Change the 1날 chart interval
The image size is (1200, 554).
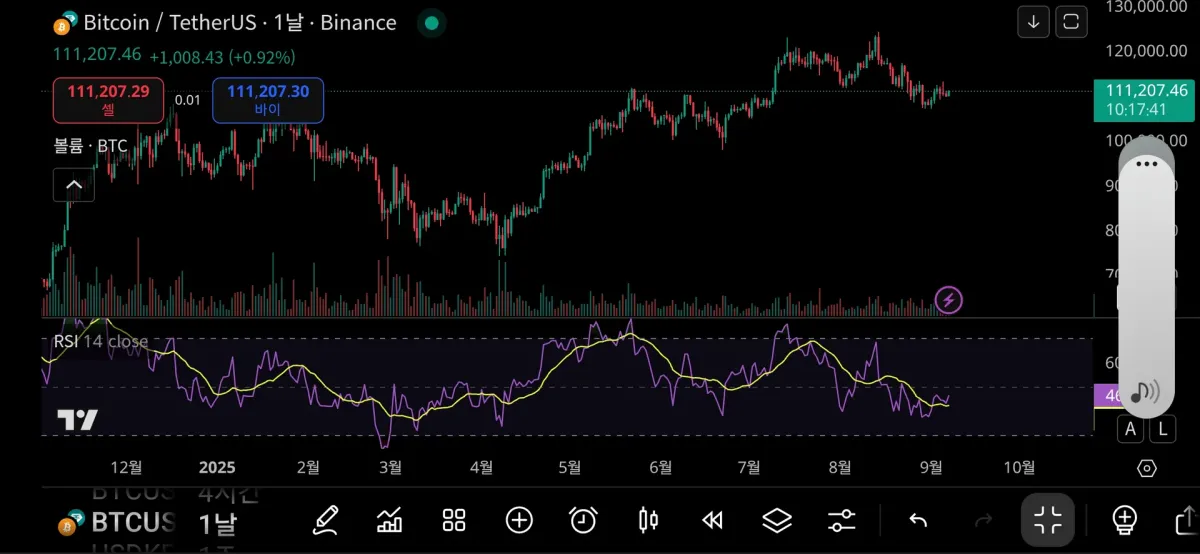[218, 522]
